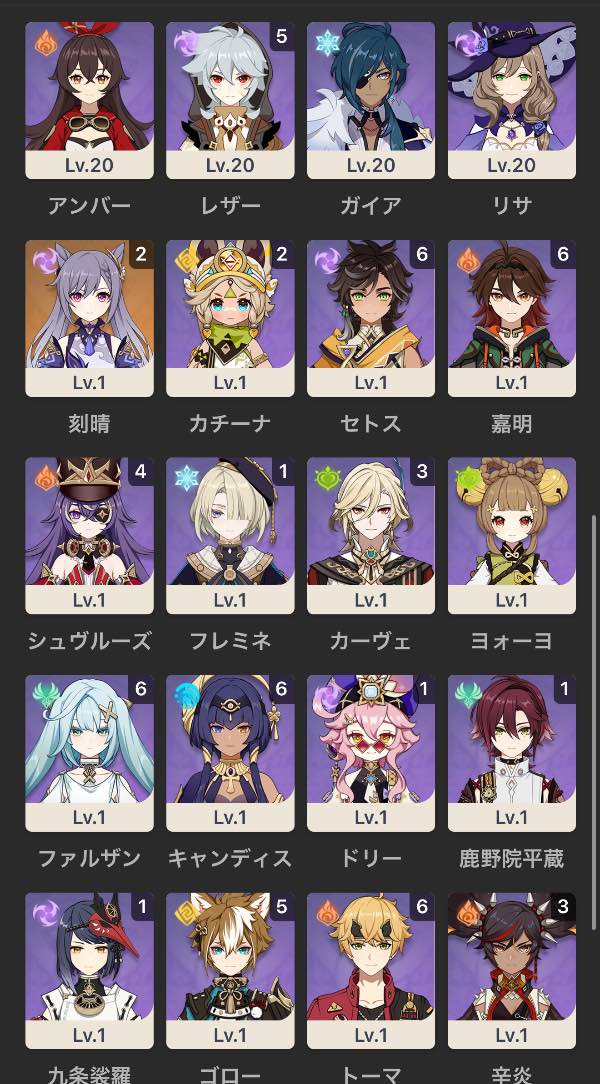Tap the 刻晴 character card
600x1084 pixels.
coord(89,318)
